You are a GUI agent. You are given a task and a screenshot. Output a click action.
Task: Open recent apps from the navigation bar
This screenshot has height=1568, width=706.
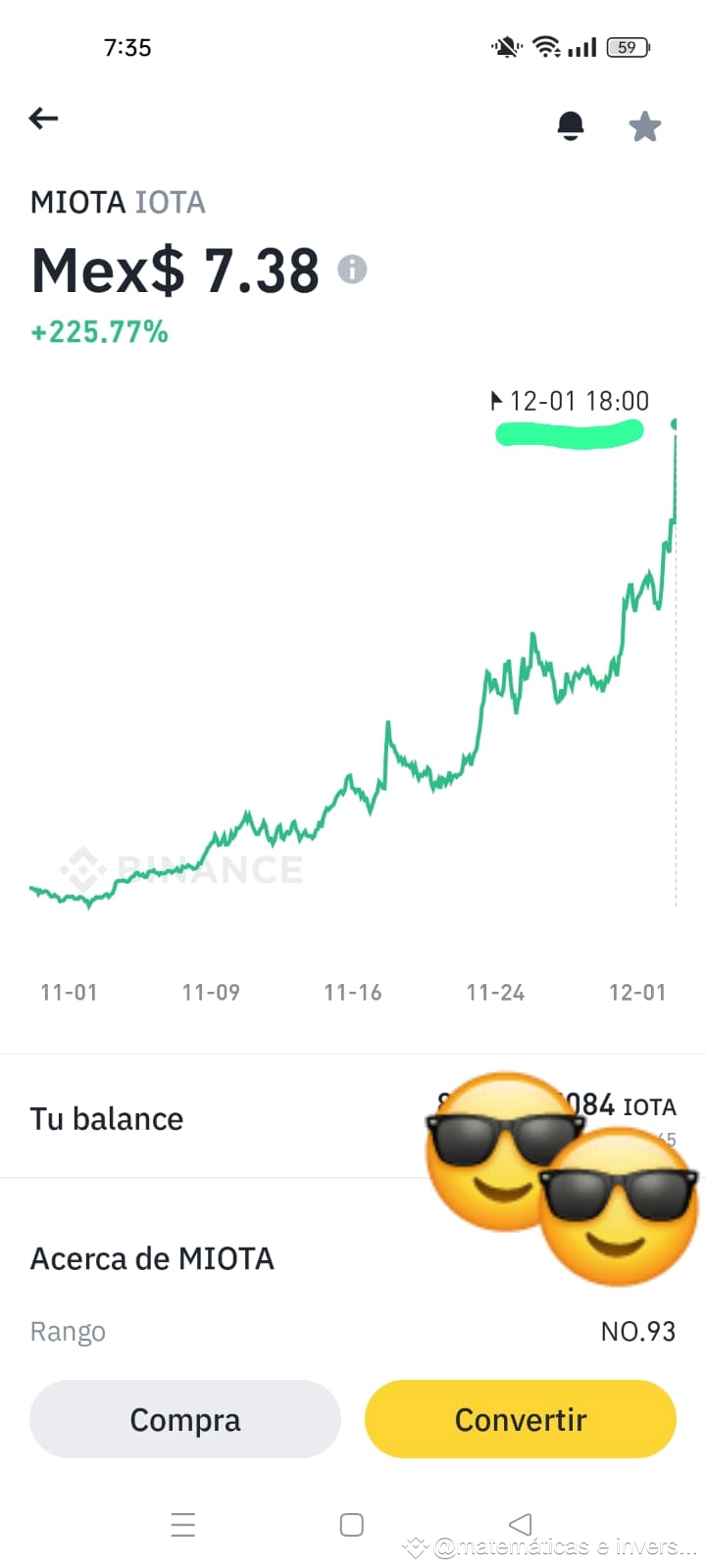183,1524
